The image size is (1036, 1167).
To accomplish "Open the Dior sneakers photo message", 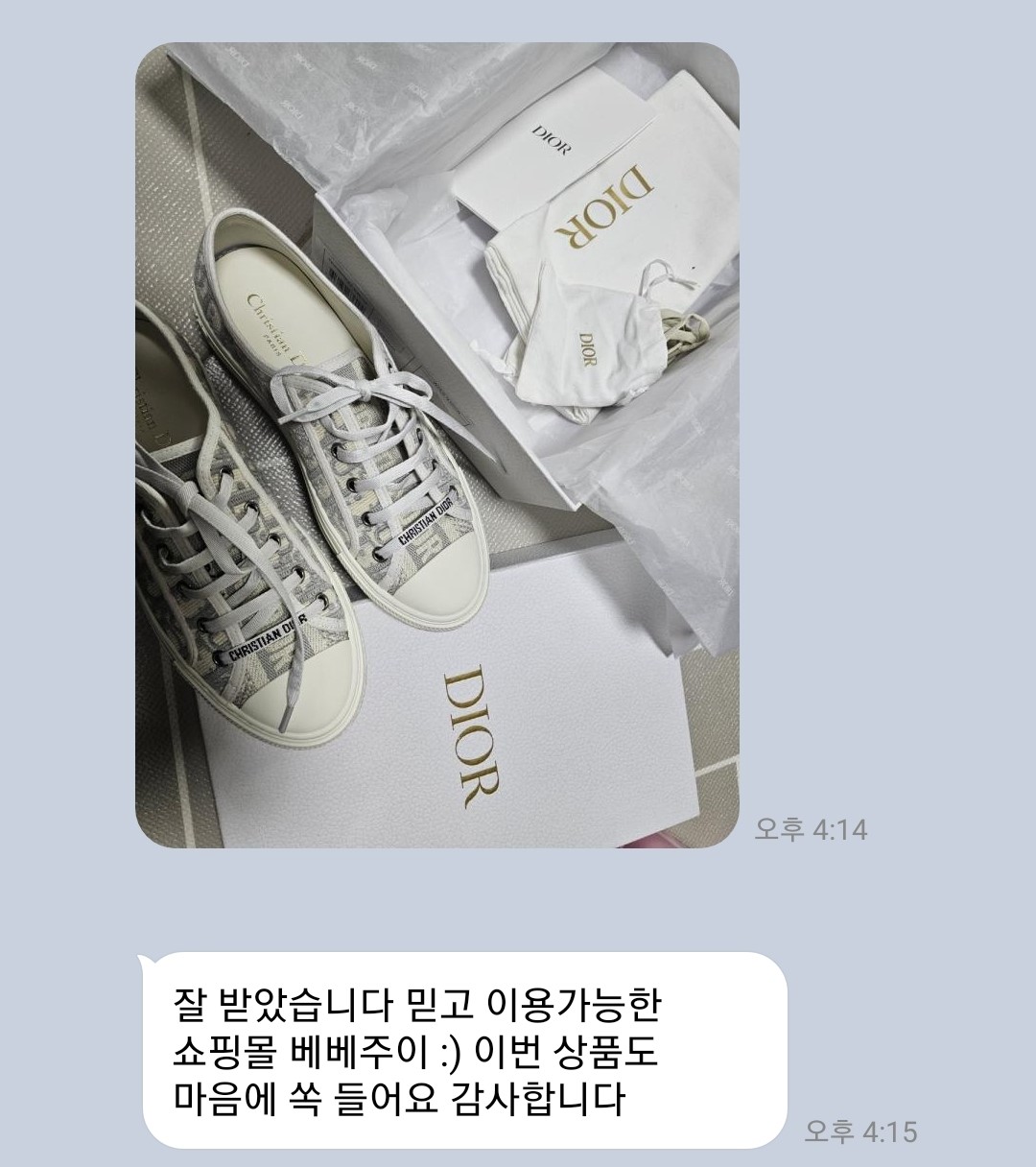I will tap(436, 444).
